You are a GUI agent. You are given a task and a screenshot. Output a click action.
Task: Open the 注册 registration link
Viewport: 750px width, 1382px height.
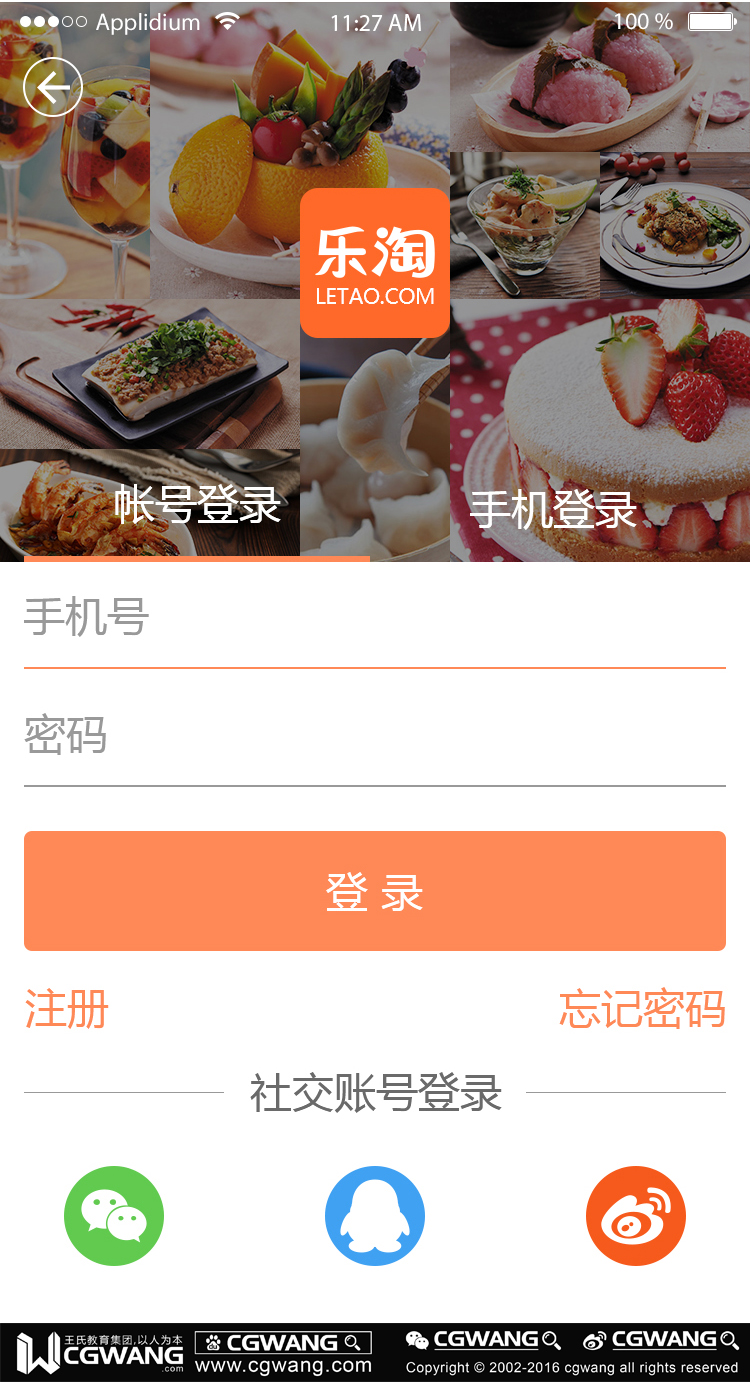[65, 1010]
